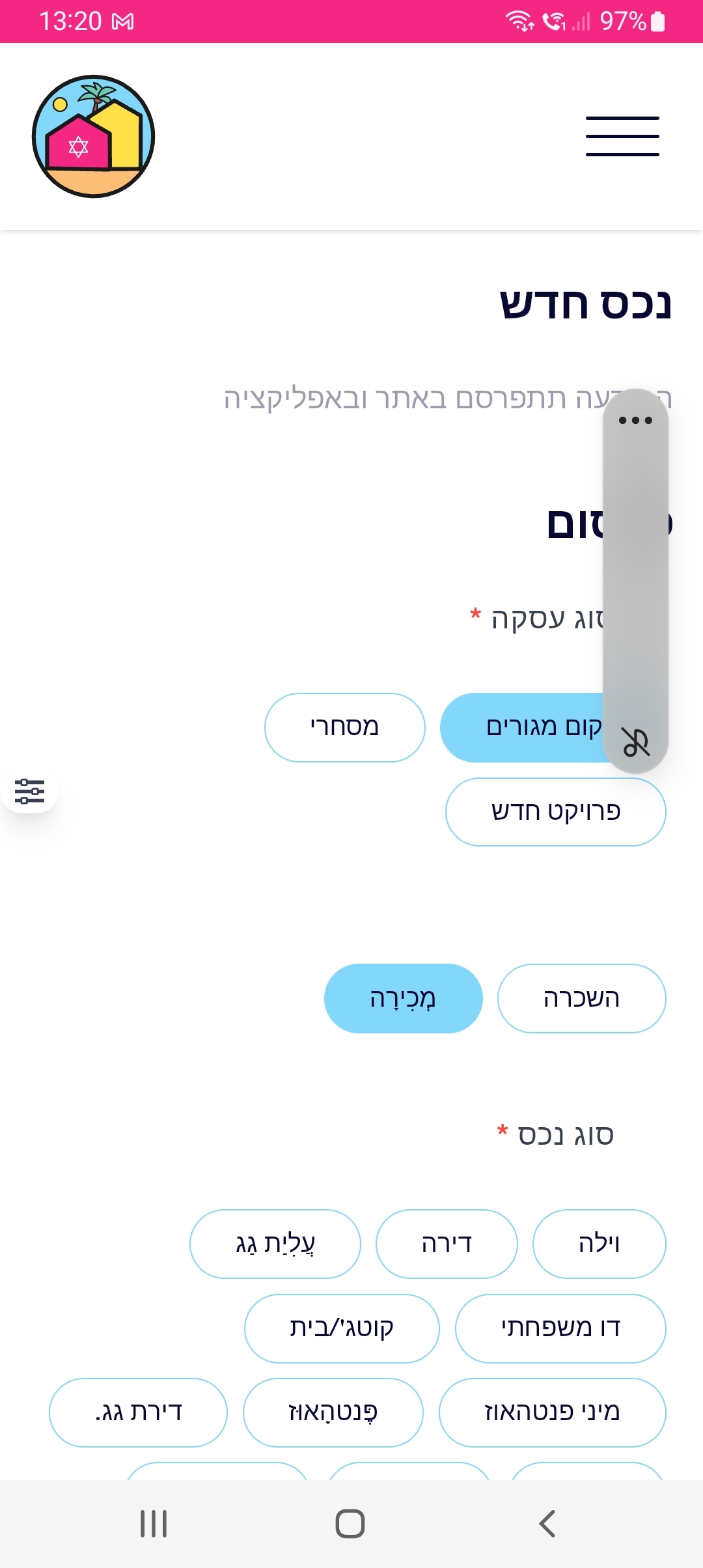Select the דירת גג chip
The width and height of the screenshot is (703, 1568).
pyautogui.click(x=138, y=1412)
